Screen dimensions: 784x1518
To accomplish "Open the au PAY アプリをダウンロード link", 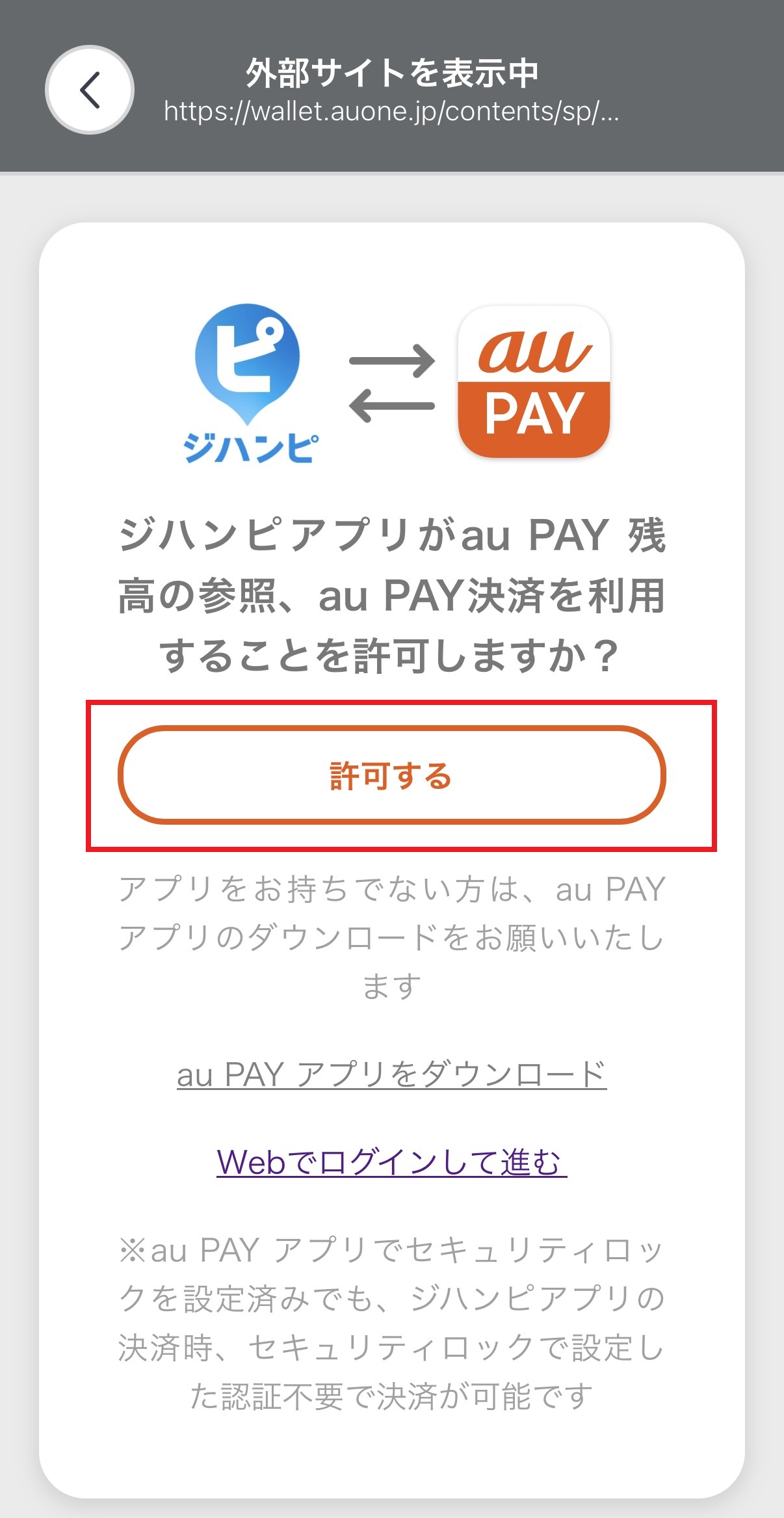I will (x=391, y=1074).
